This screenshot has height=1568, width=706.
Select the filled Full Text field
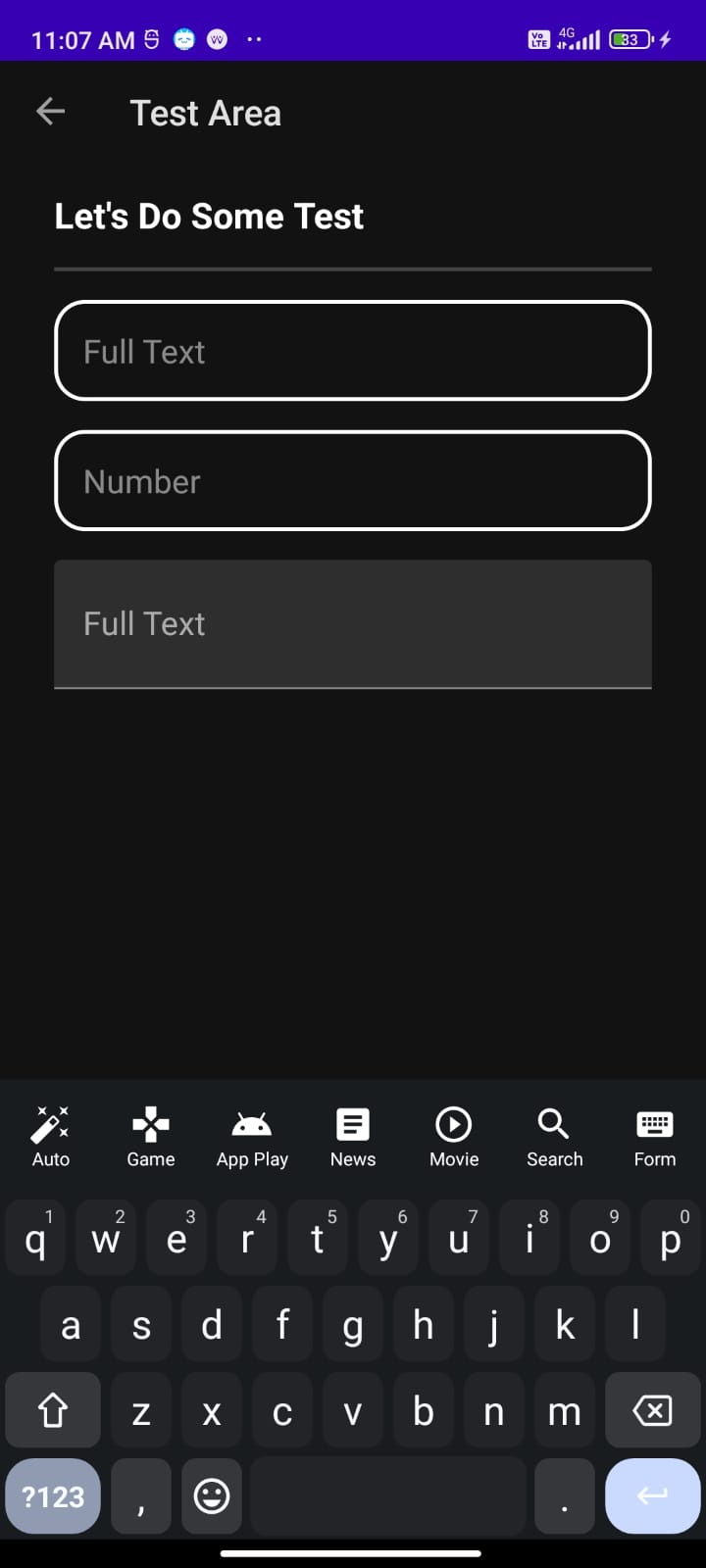[353, 624]
